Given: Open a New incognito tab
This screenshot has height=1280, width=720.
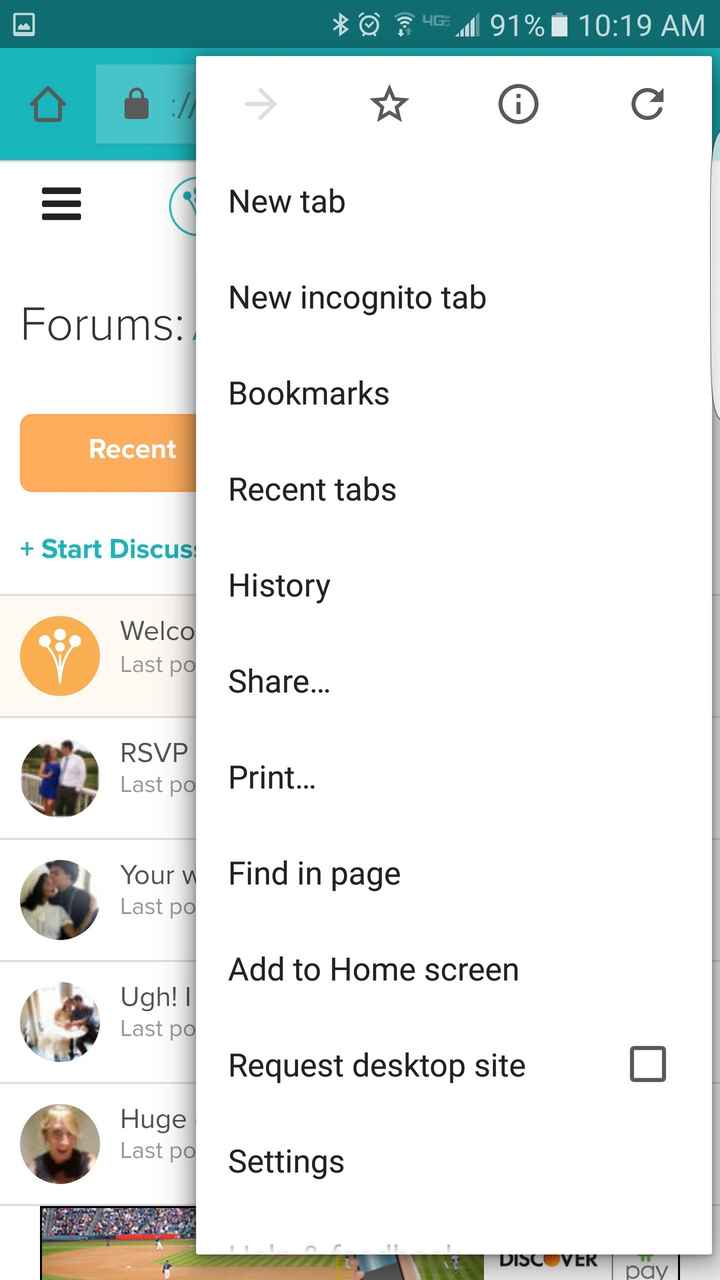Looking at the screenshot, I should pos(357,298).
